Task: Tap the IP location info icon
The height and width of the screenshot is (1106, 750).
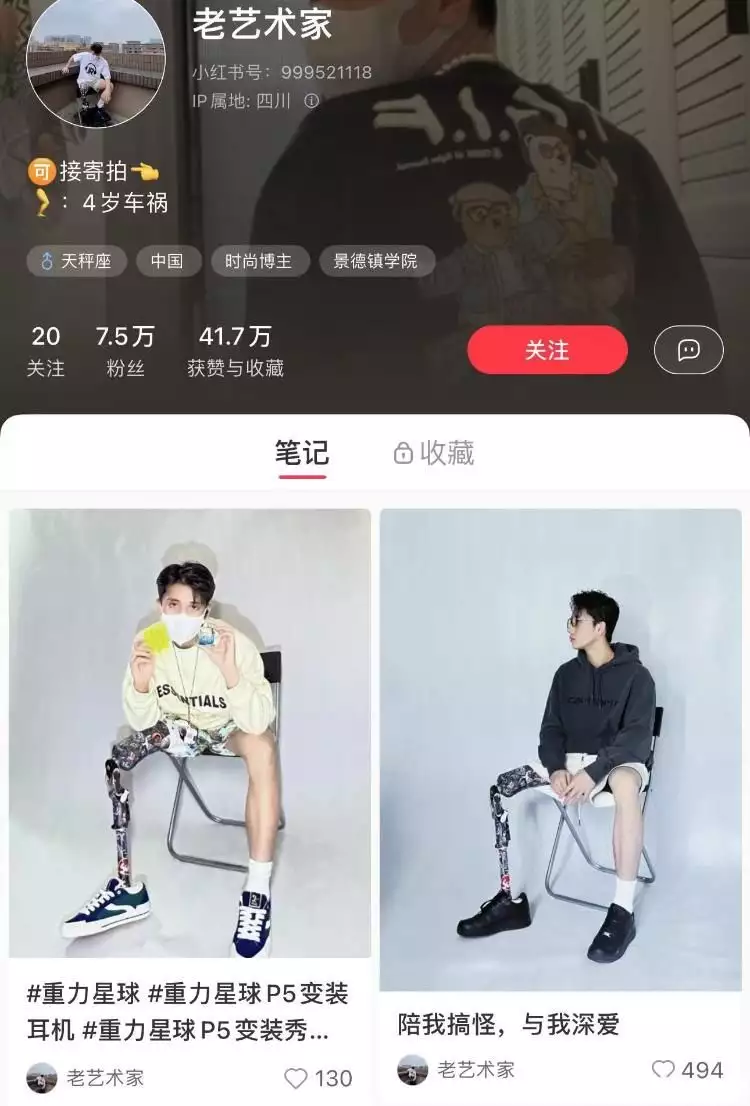Action: pyautogui.click(x=311, y=101)
